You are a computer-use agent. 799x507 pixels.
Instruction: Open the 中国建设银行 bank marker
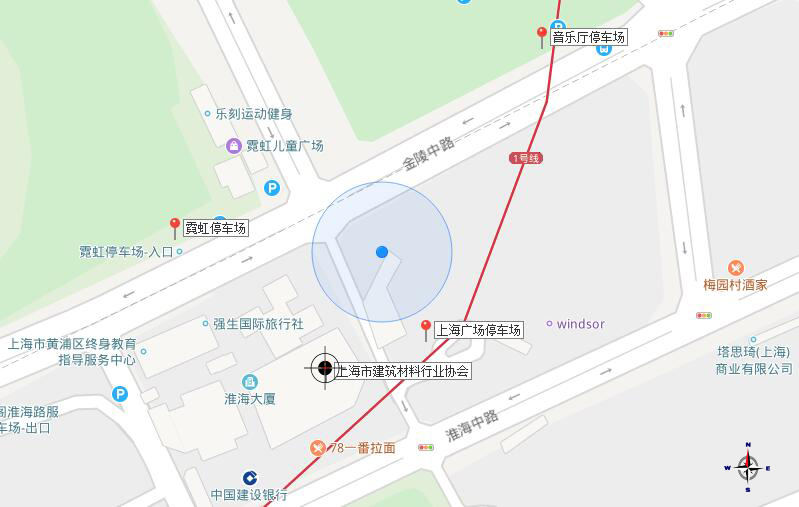click(249, 478)
